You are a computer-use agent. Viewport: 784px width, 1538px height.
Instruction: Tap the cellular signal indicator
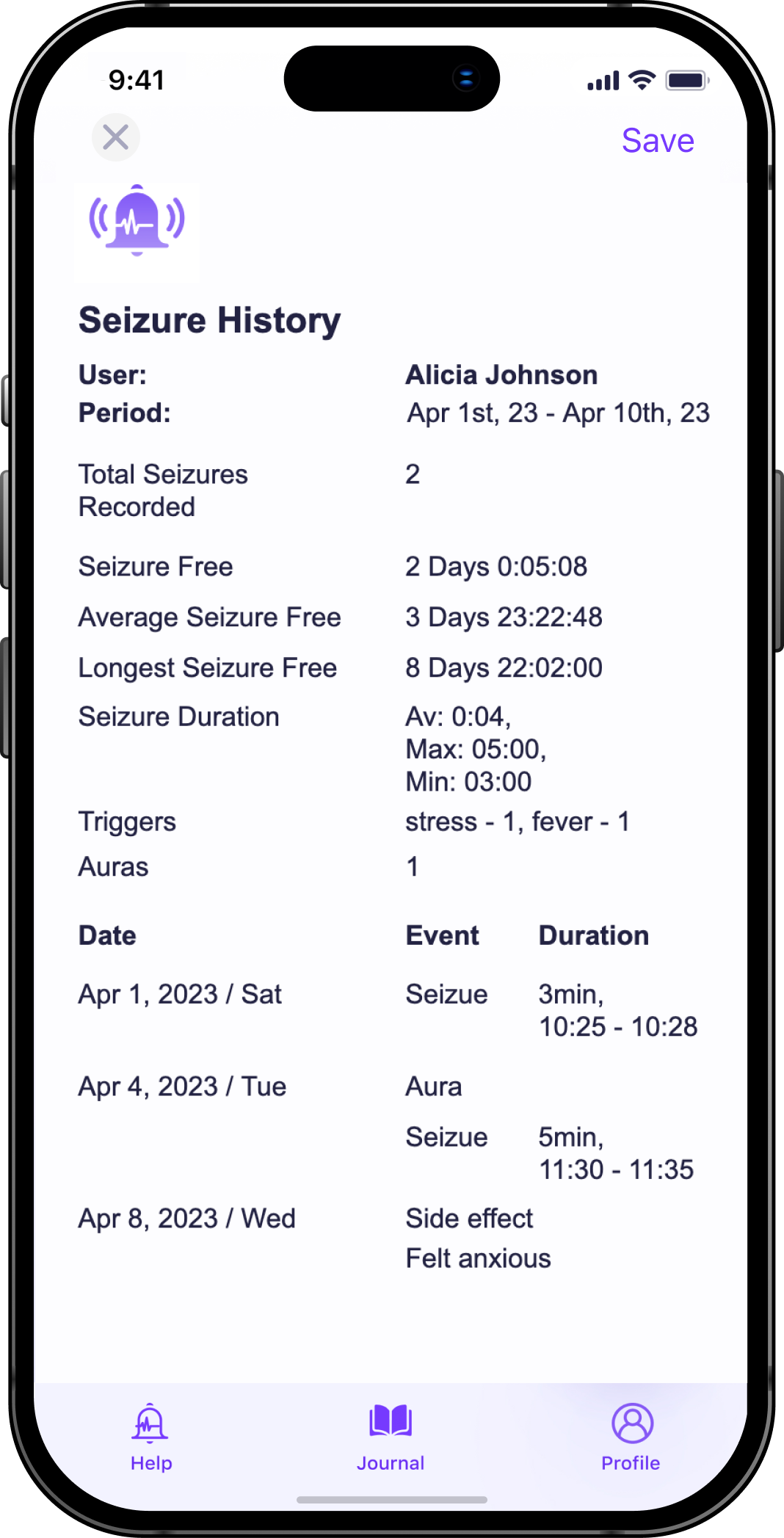(602, 81)
